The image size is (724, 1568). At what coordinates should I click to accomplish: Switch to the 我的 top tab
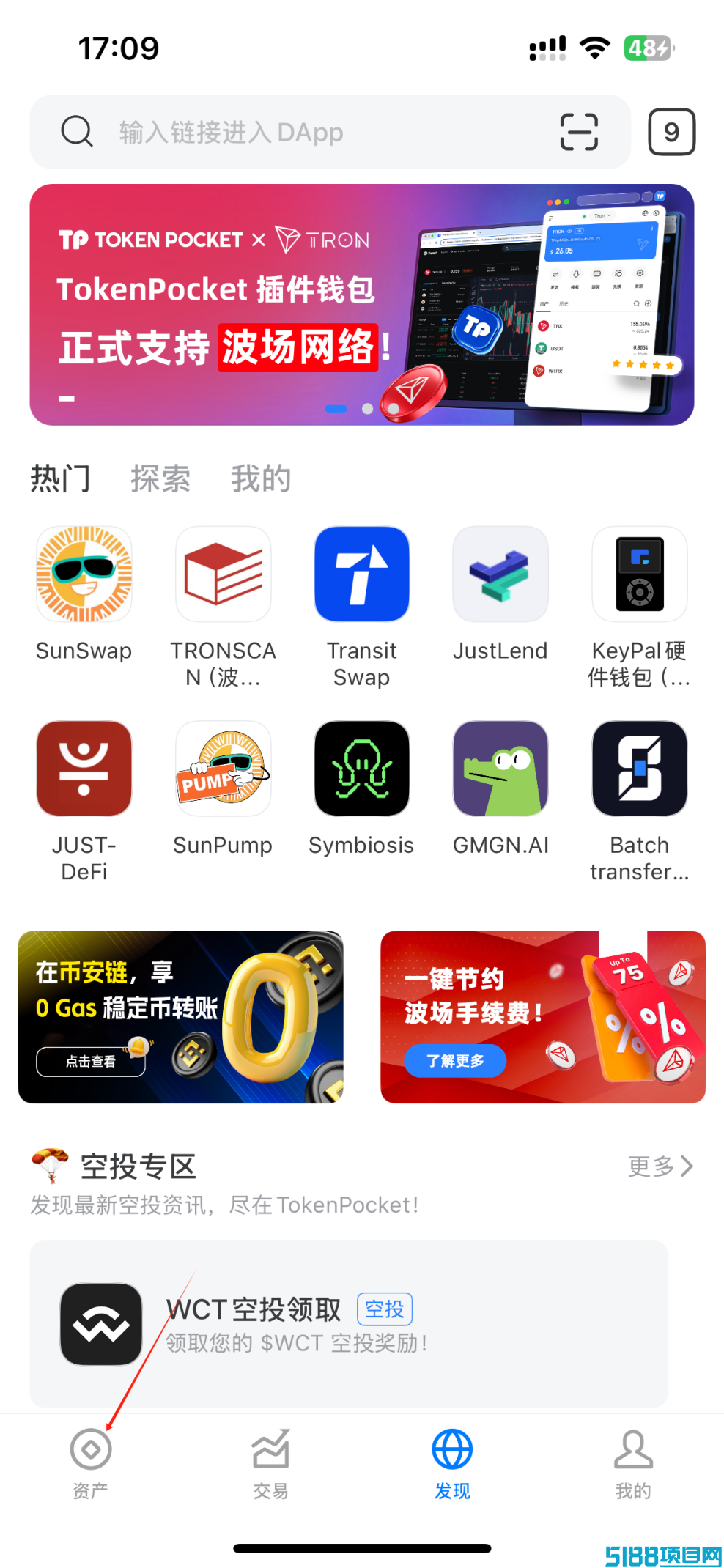[261, 478]
